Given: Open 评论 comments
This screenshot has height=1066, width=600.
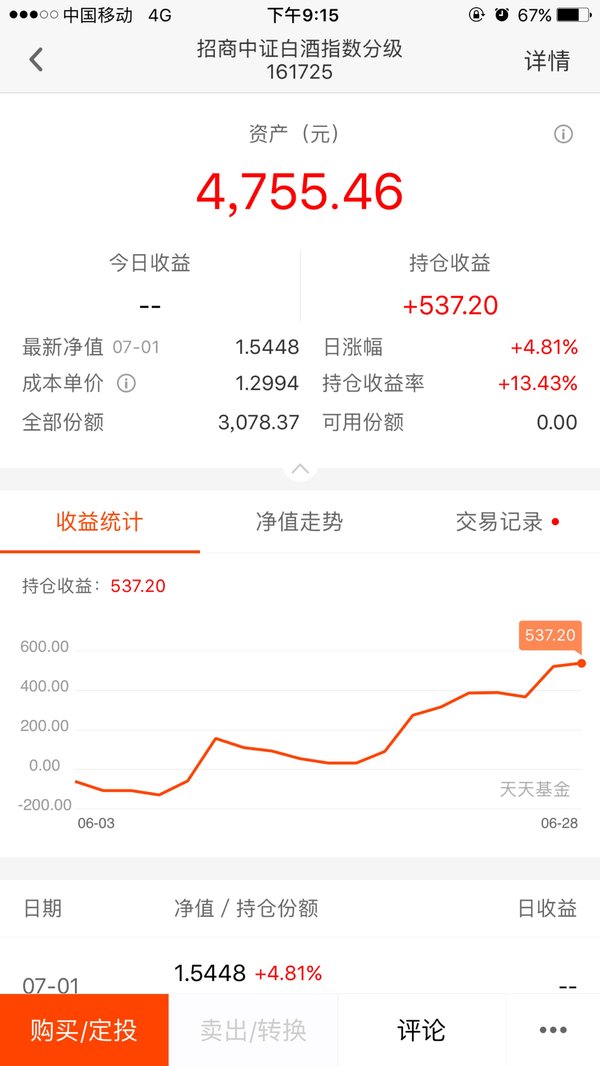Looking at the screenshot, I should (421, 1030).
